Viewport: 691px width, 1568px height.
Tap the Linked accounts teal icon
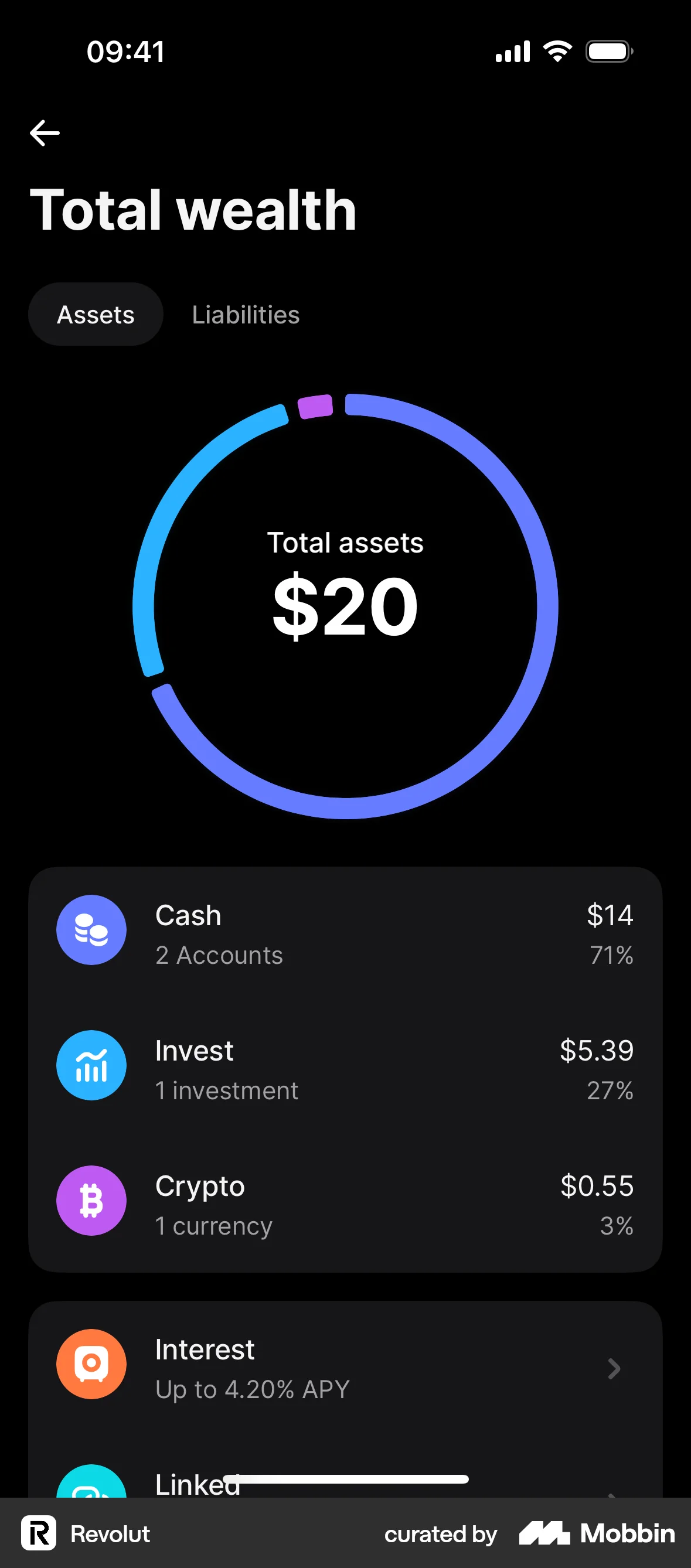coord(91,1485)
